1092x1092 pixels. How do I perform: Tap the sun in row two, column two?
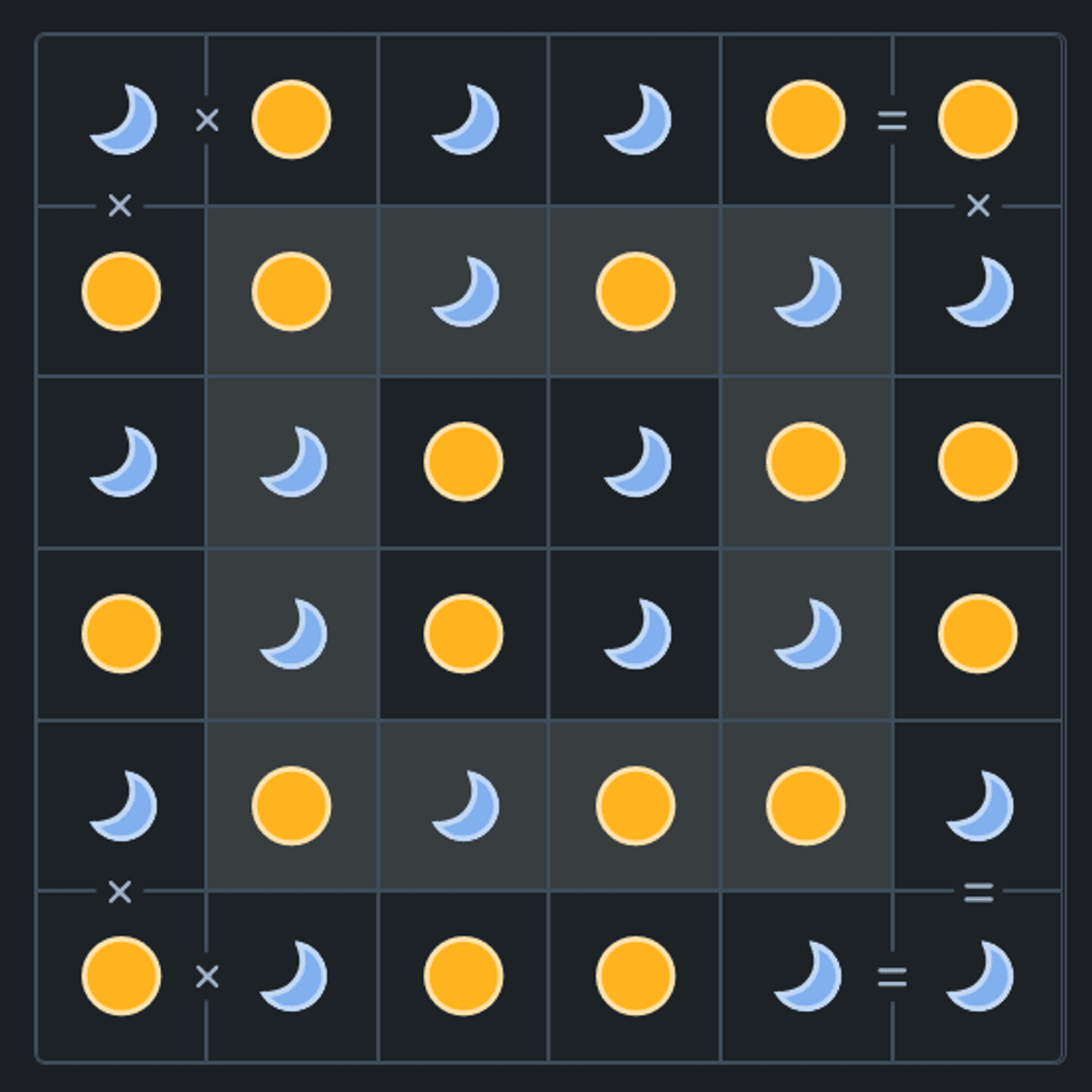click(x=291, y=291)
